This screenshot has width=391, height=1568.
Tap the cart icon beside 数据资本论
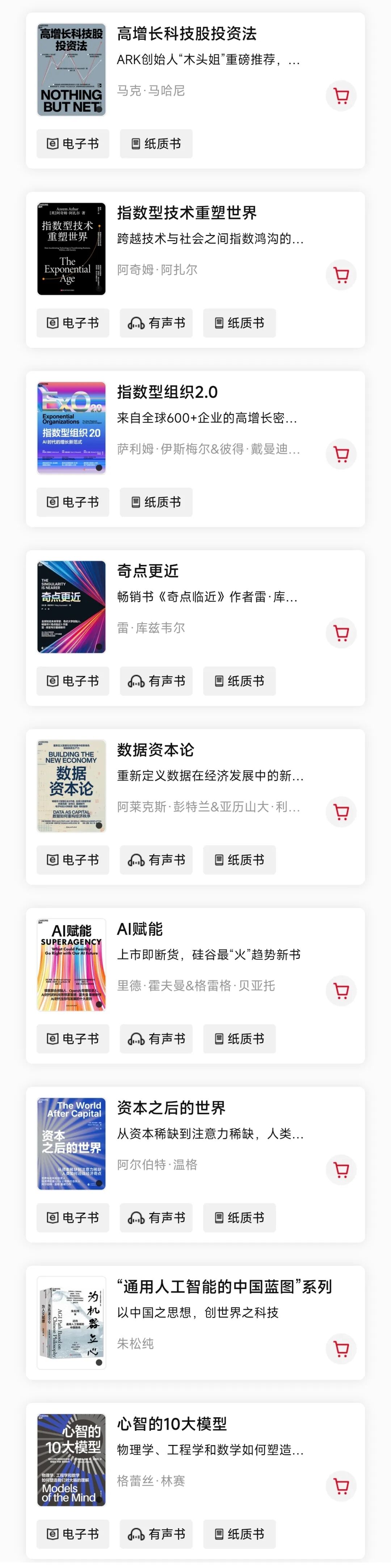[341, 812]
